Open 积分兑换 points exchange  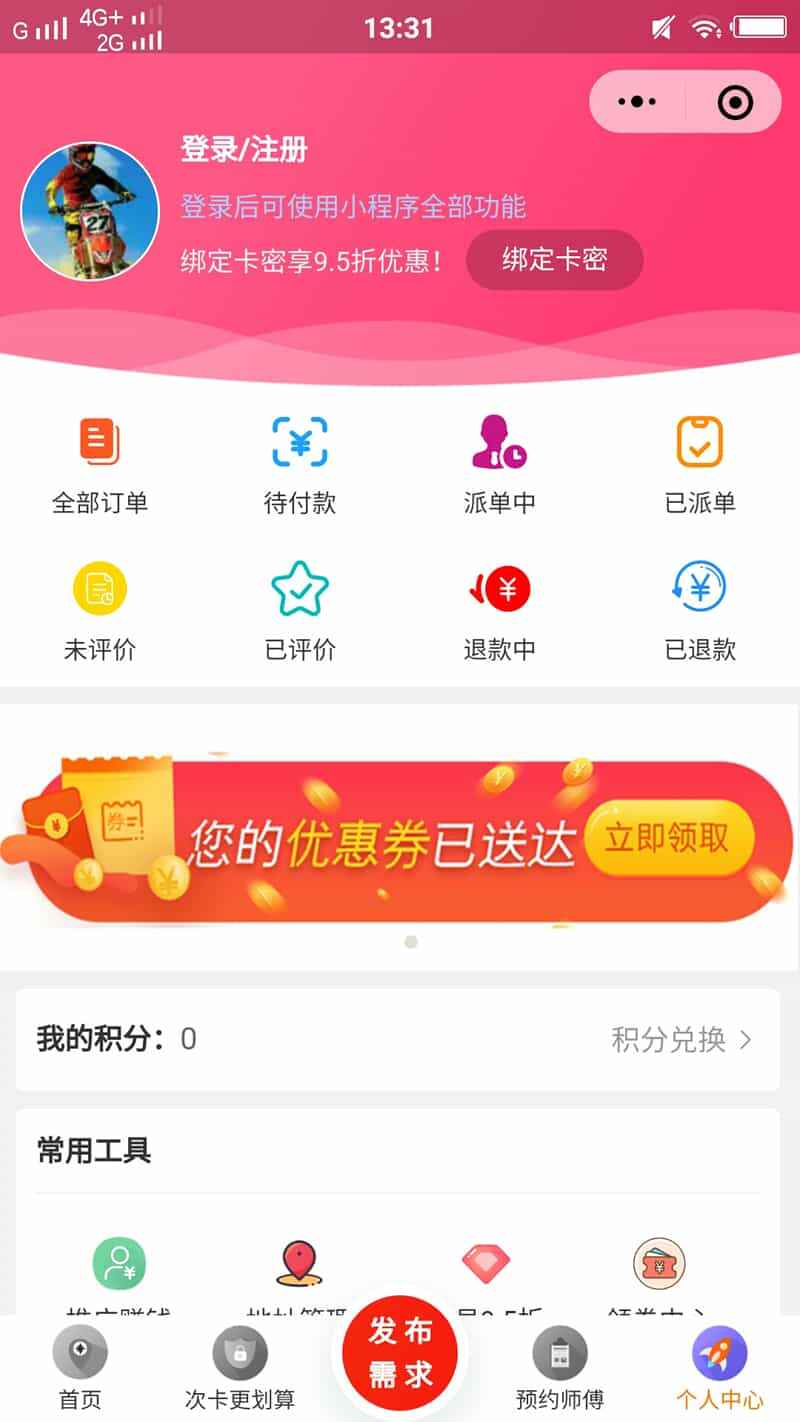(x=680, y=1040)
